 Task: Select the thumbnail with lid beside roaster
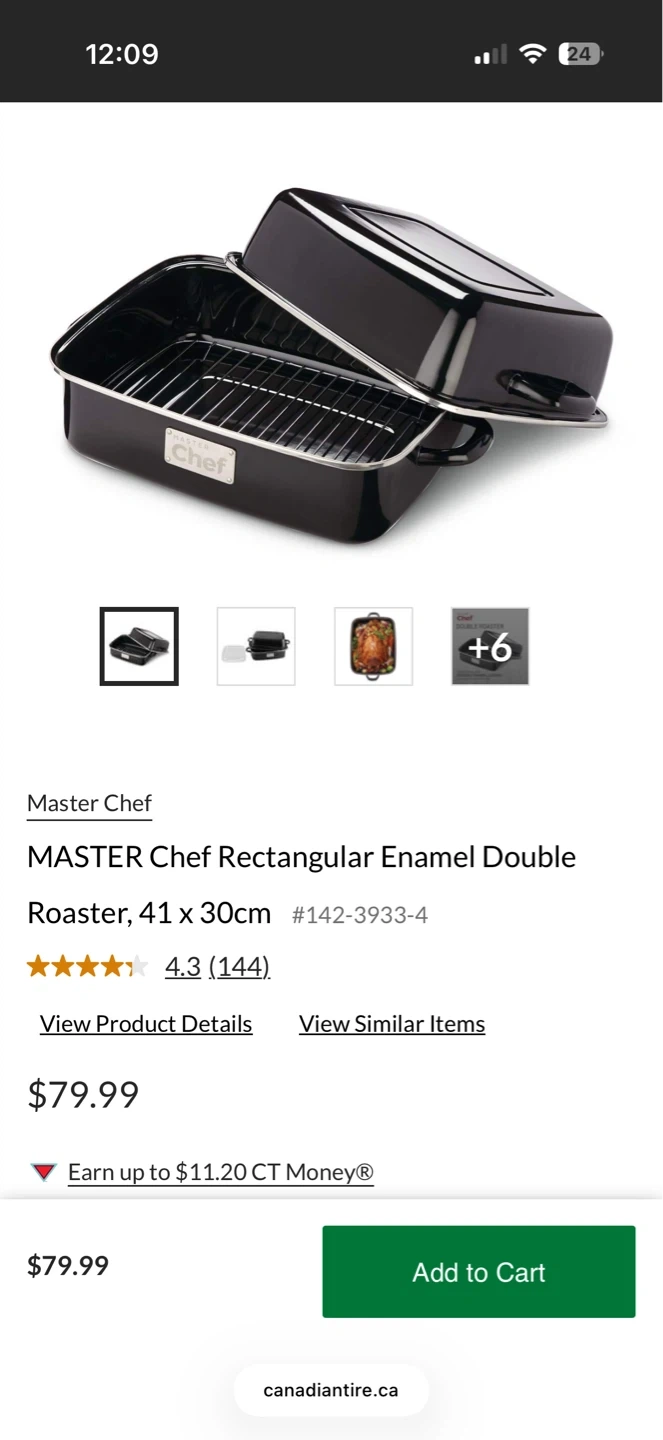pyautogui.click(x=256, y=646)
